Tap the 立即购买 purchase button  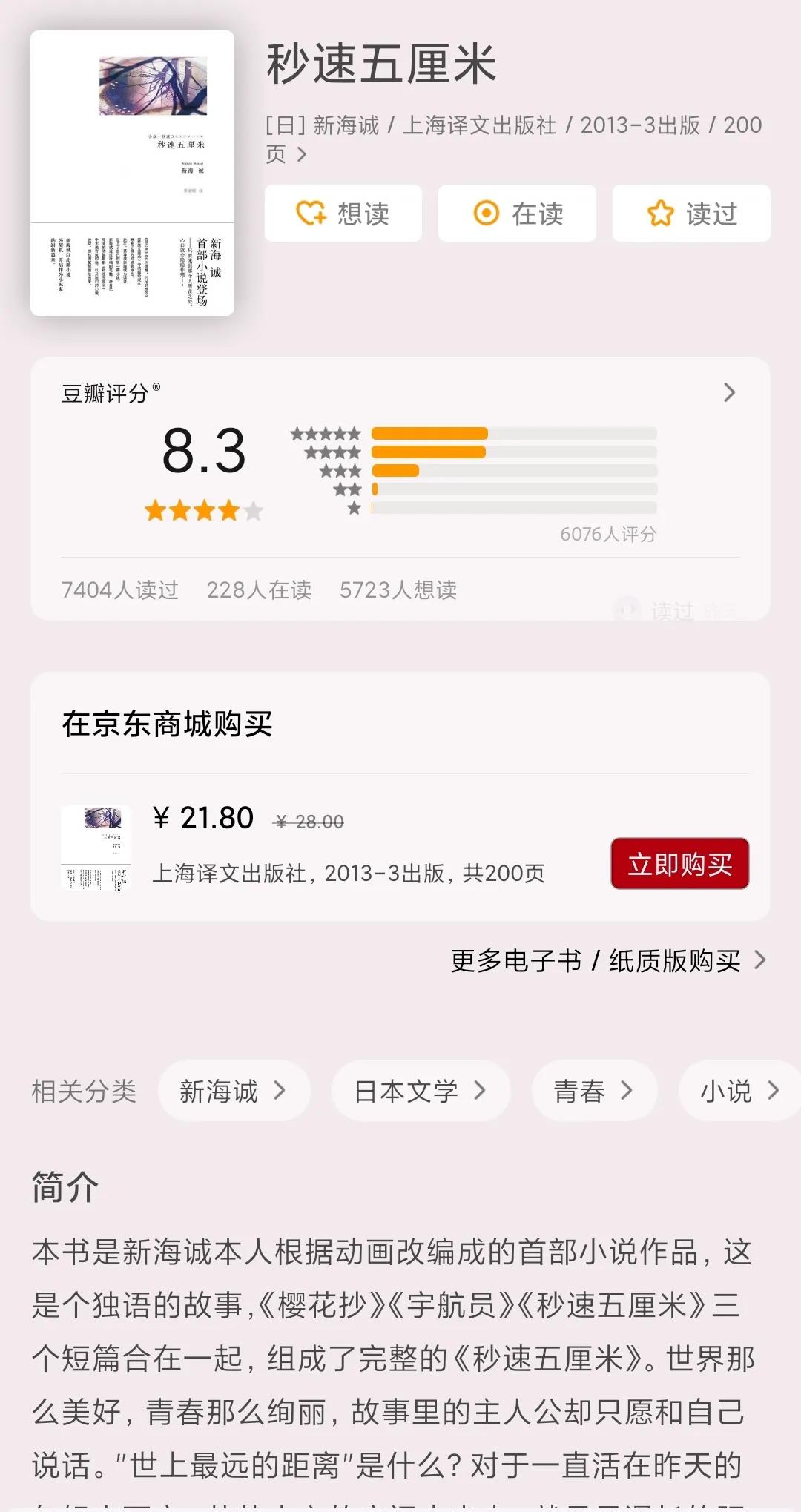coord(680,865)
